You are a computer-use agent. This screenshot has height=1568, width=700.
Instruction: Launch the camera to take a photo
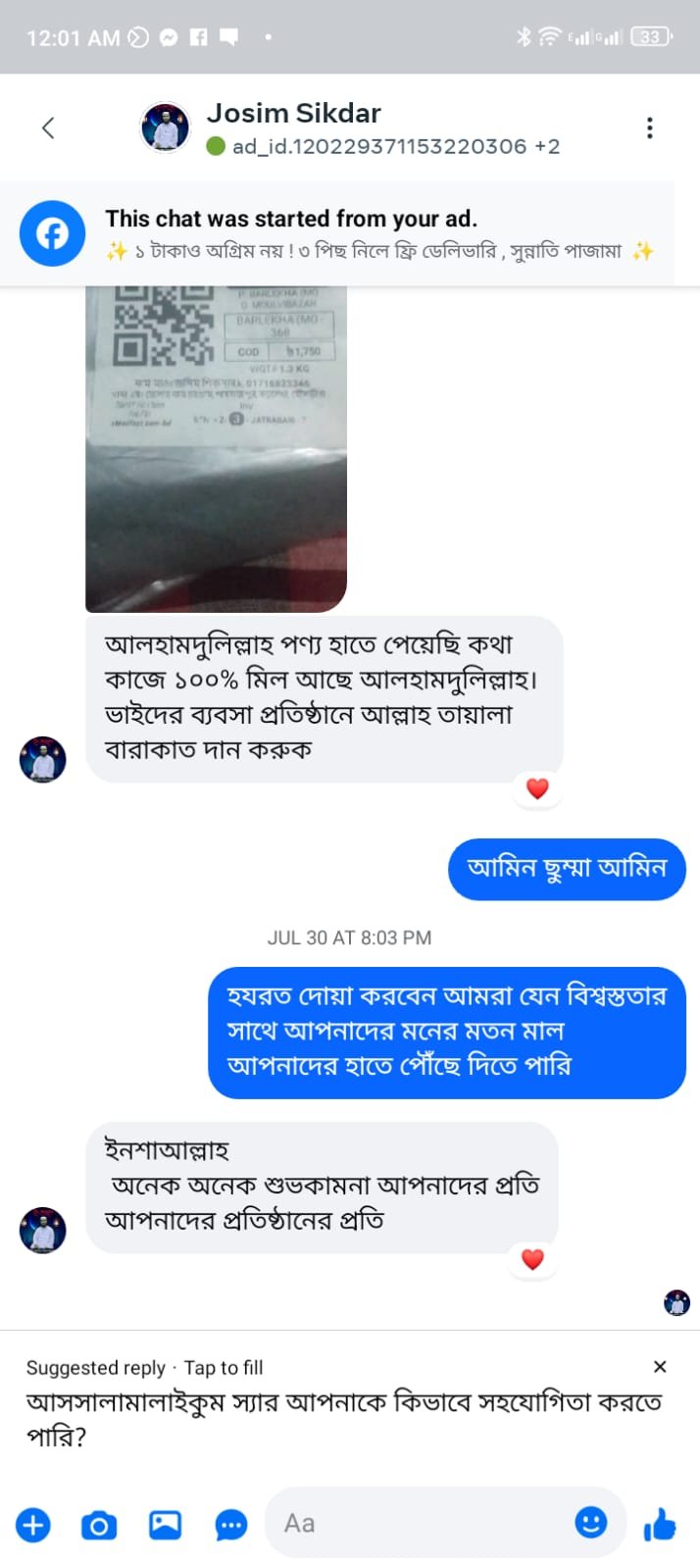click(99, 1525)
